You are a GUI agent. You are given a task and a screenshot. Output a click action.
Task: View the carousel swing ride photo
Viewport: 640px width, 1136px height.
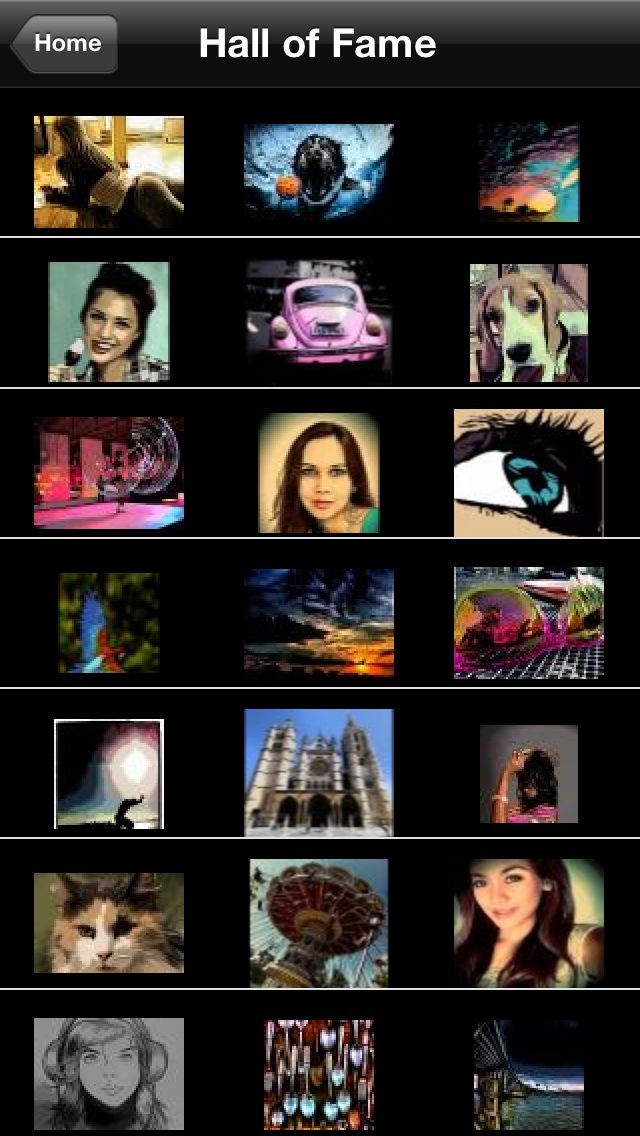pos(319,923)
